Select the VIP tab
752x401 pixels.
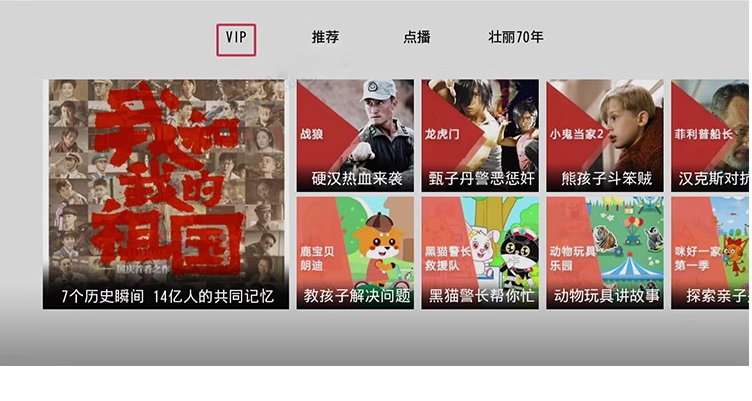236,38
